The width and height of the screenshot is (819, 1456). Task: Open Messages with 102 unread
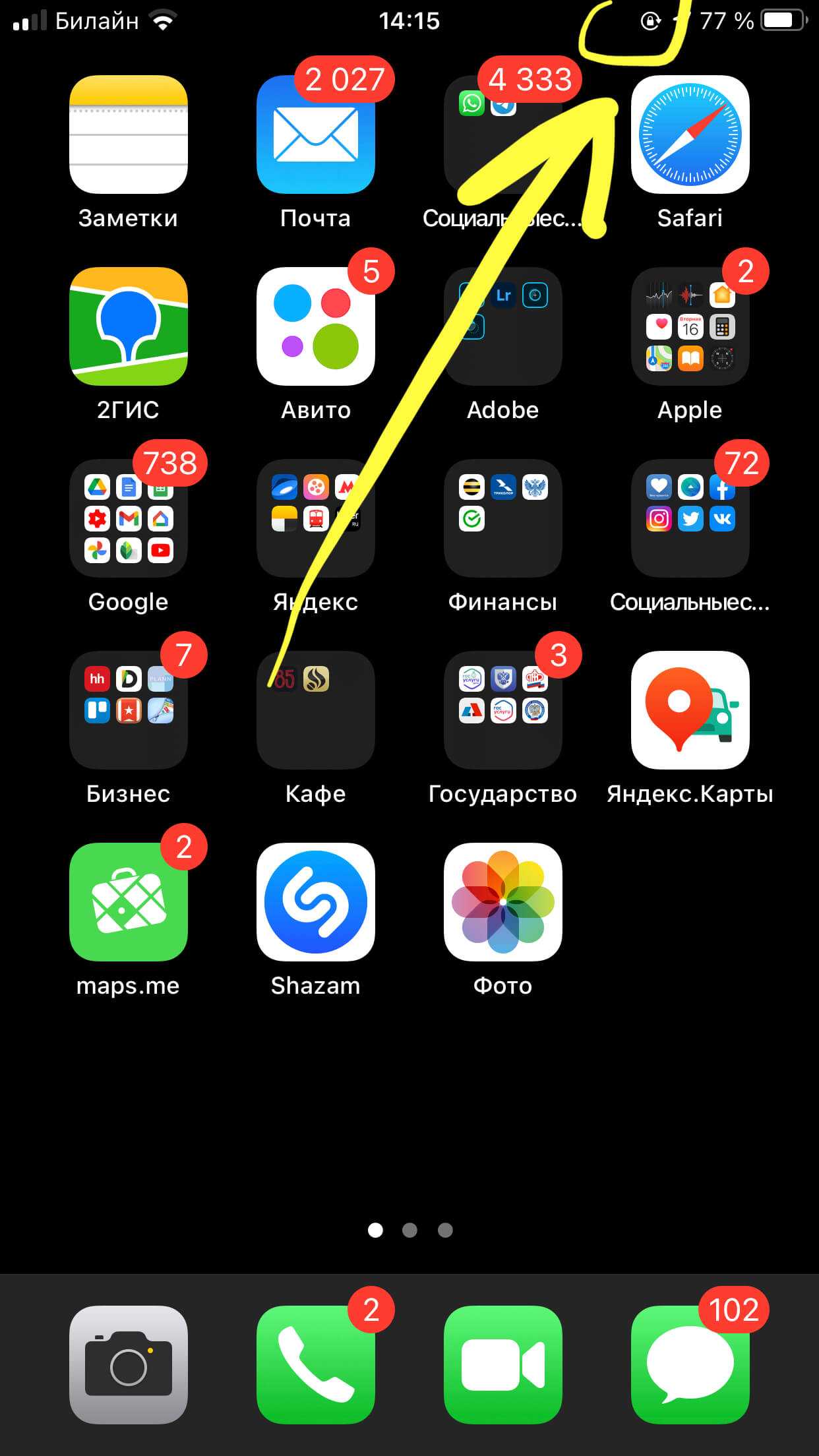(x=690, y=1365)
